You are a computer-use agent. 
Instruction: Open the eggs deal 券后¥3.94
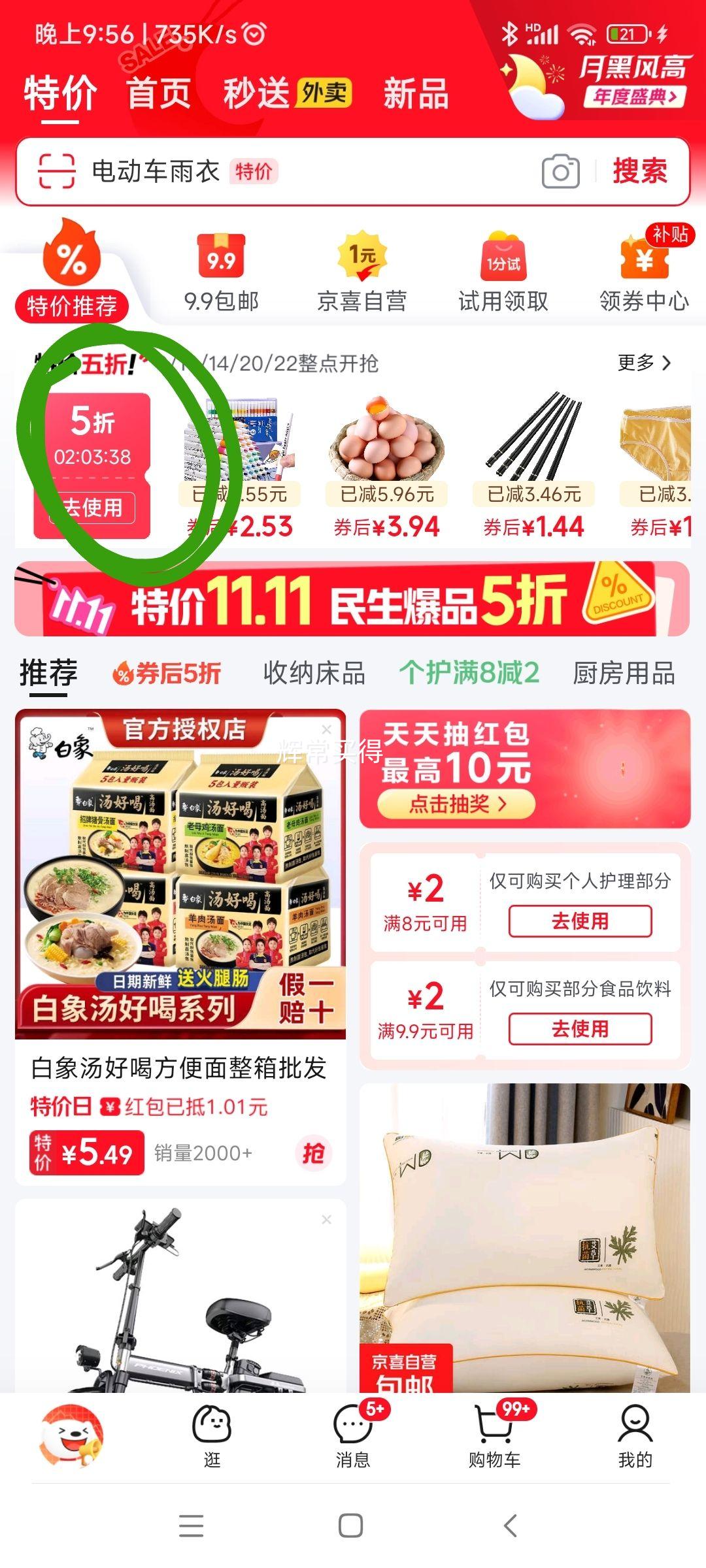click(386, 467)
